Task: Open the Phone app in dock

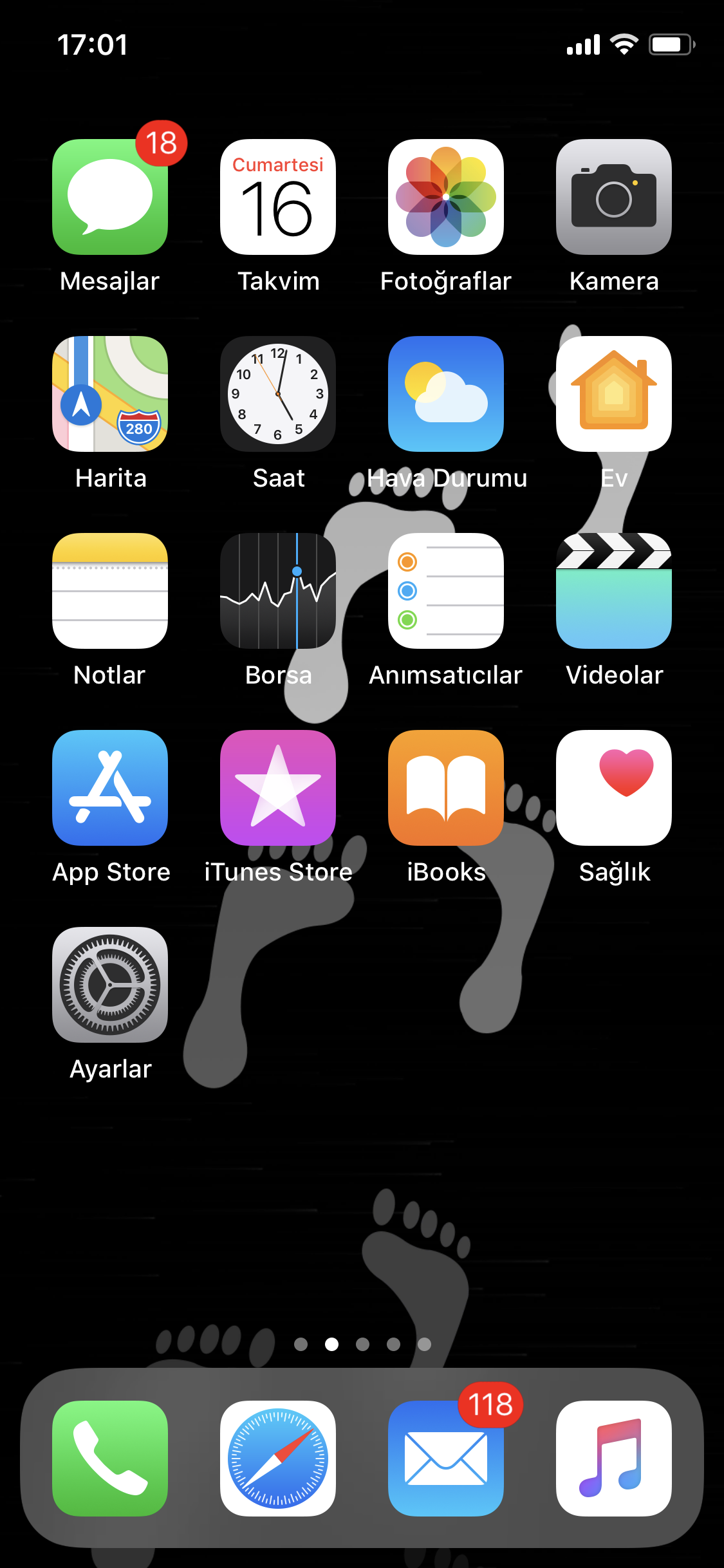Action: pos(110,1459)
